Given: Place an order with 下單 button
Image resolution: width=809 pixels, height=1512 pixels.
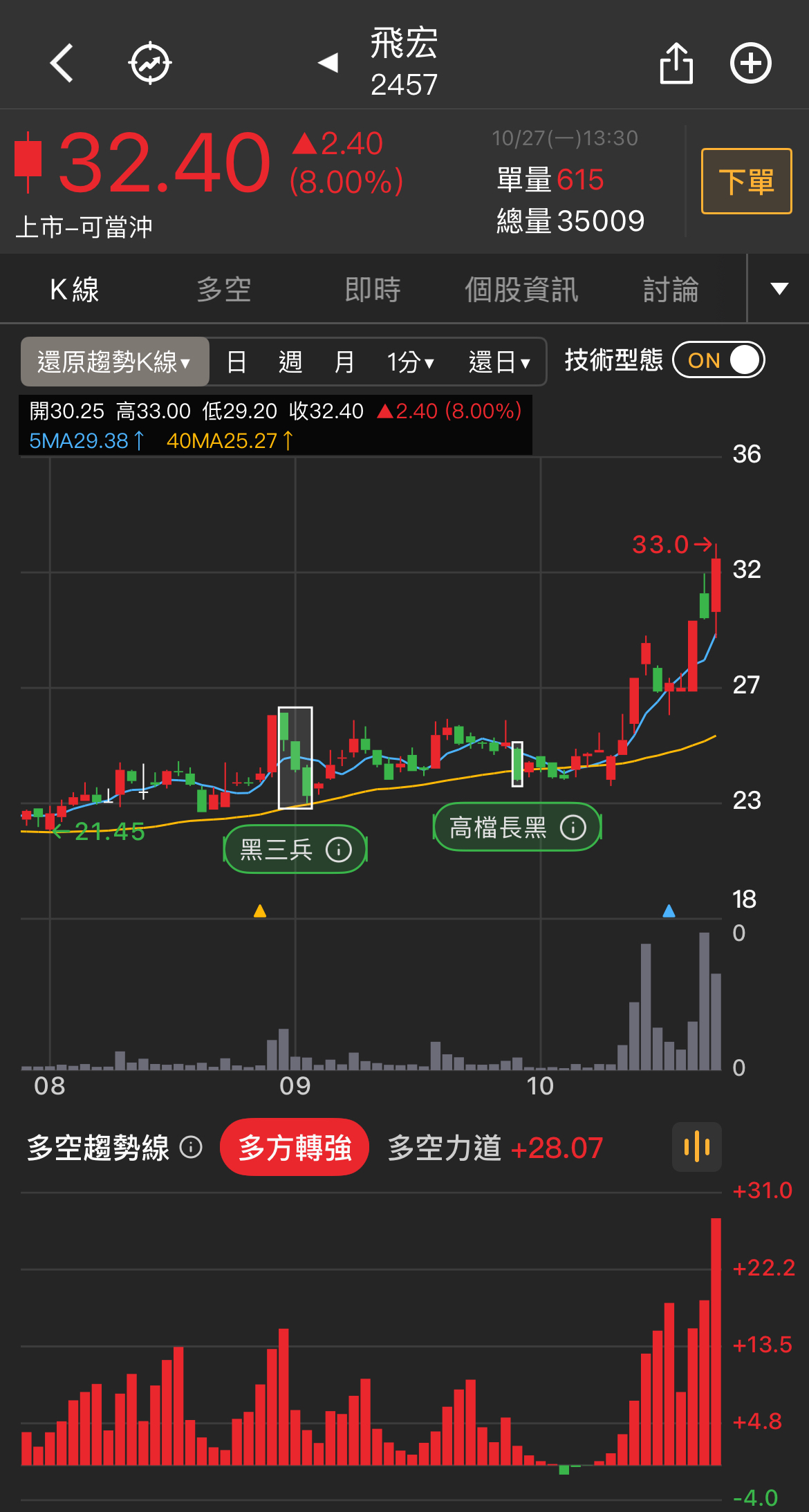Looking at the screenshot, I should [x=746, y=181].
